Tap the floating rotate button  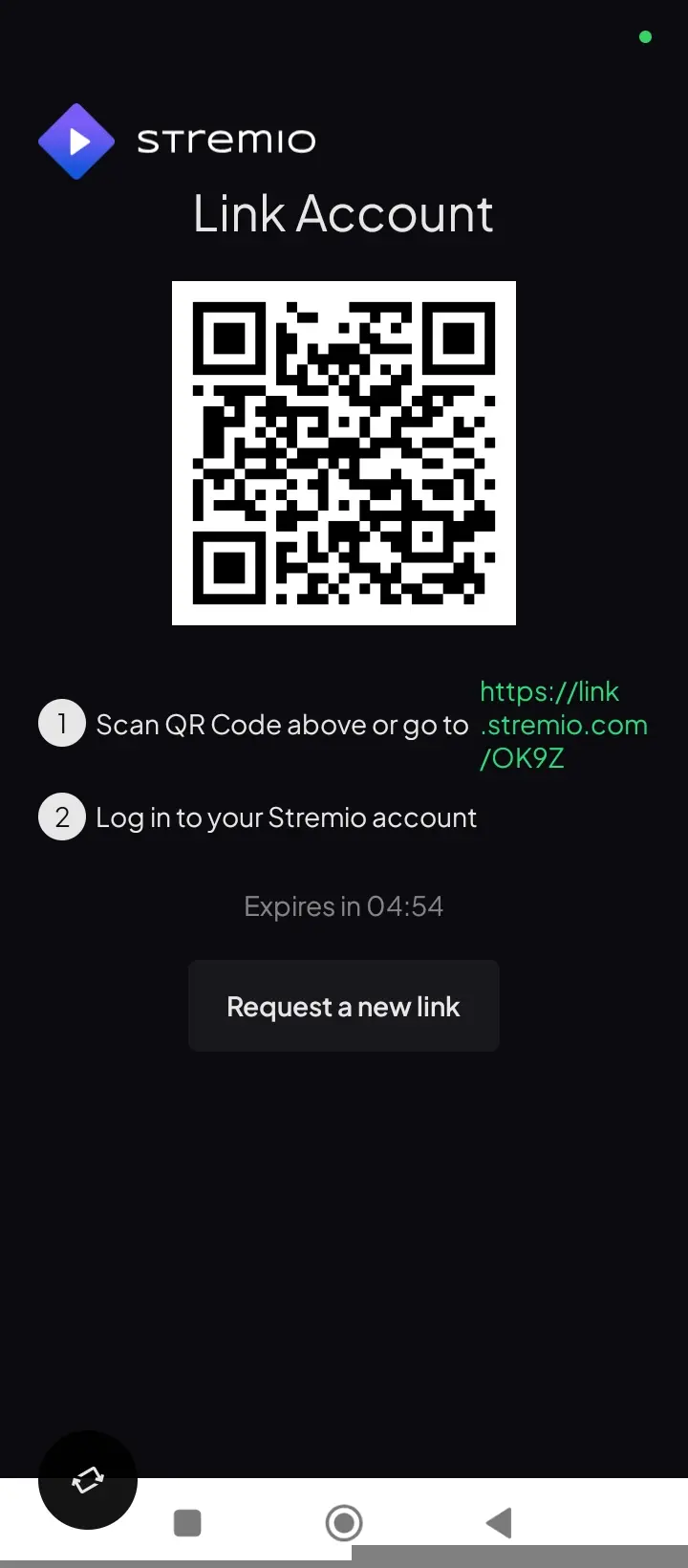point(88,1480)
